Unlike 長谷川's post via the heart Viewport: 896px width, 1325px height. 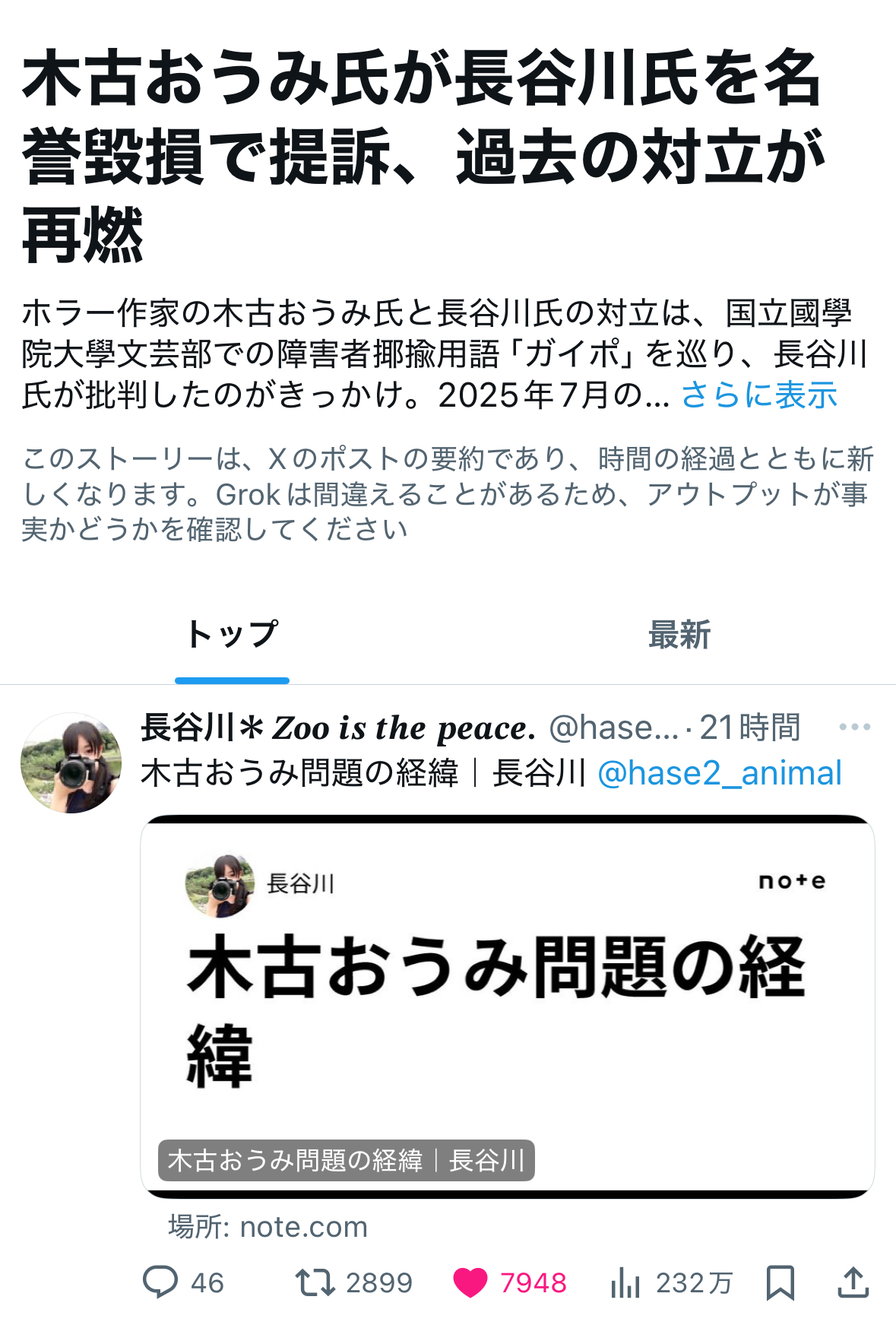tap(470, 1282)
